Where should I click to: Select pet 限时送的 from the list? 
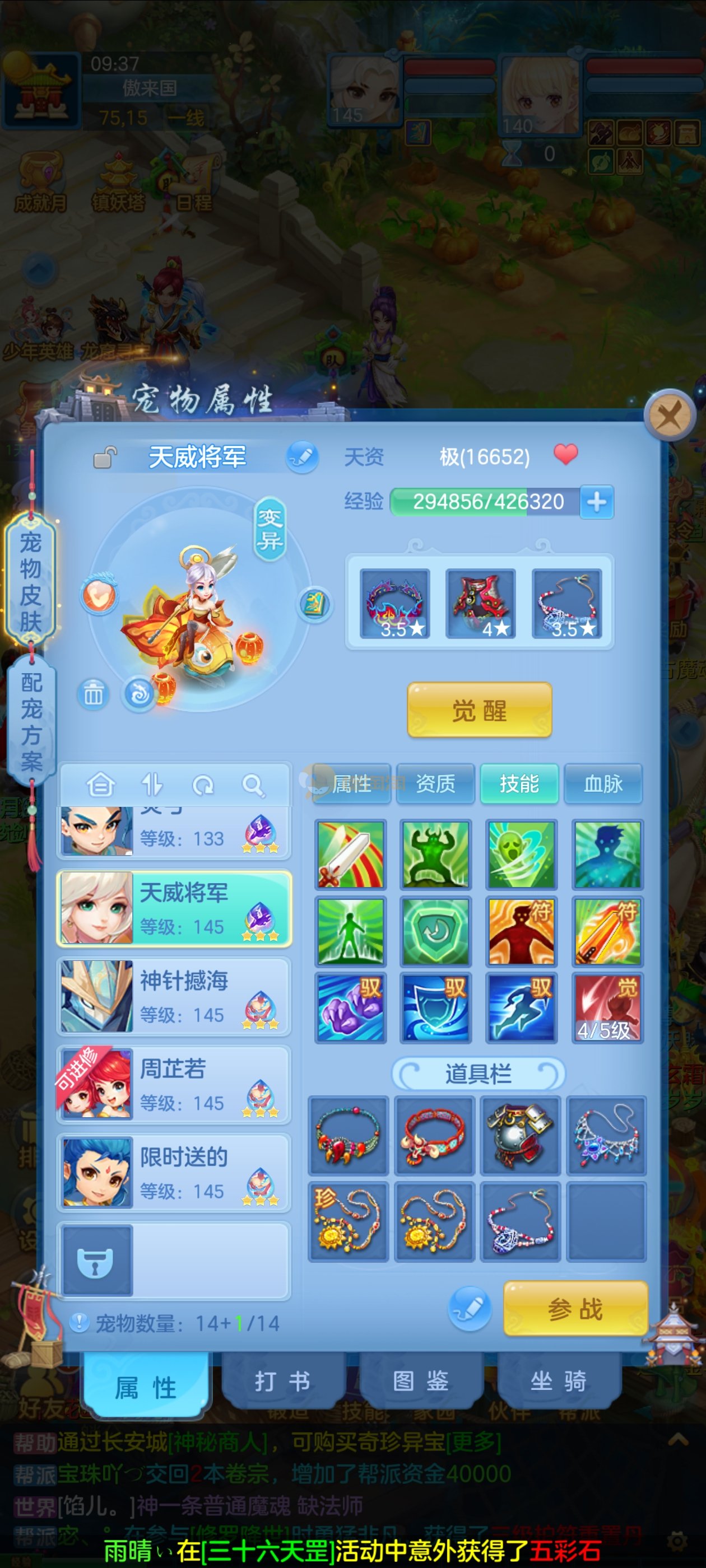coord(174,1172)
